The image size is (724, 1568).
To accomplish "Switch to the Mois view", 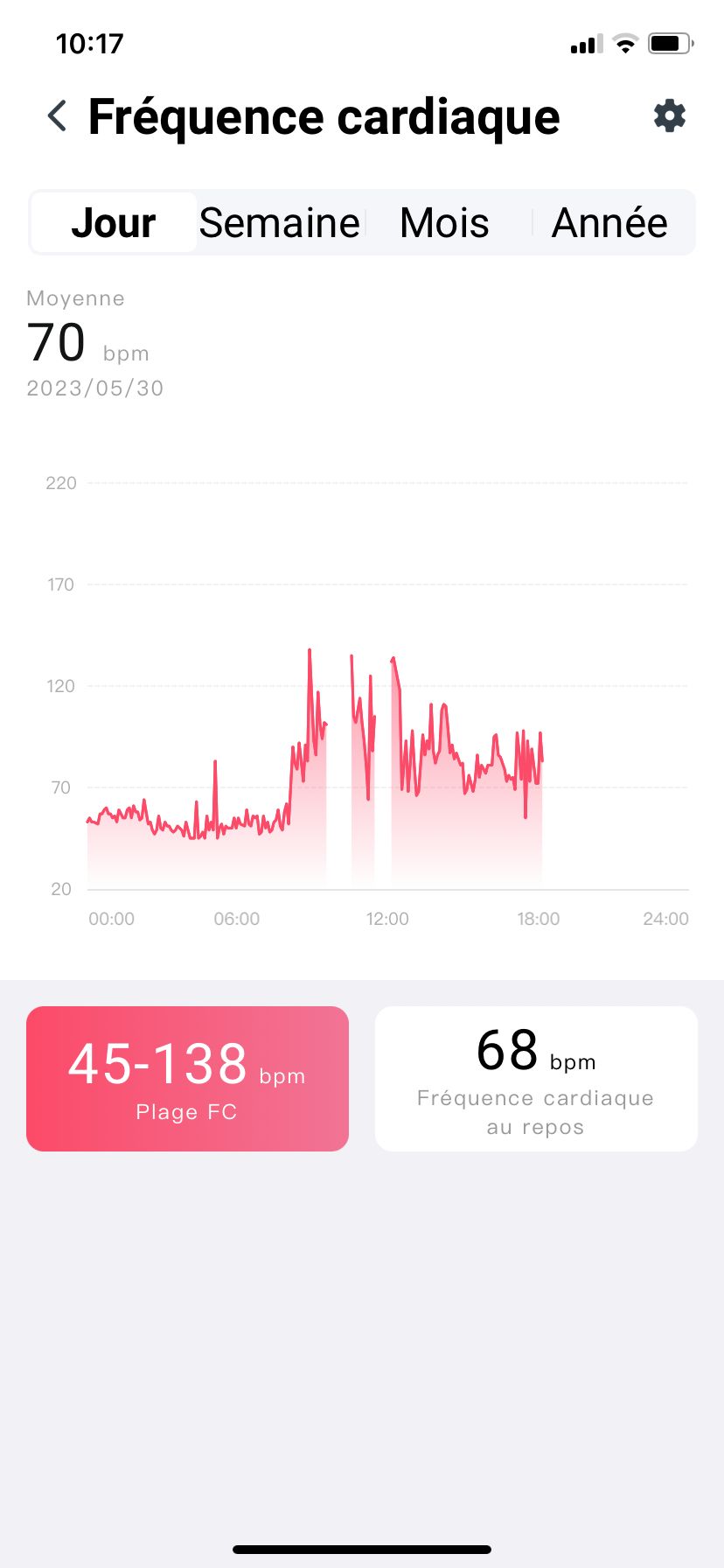I will point(444,223).
